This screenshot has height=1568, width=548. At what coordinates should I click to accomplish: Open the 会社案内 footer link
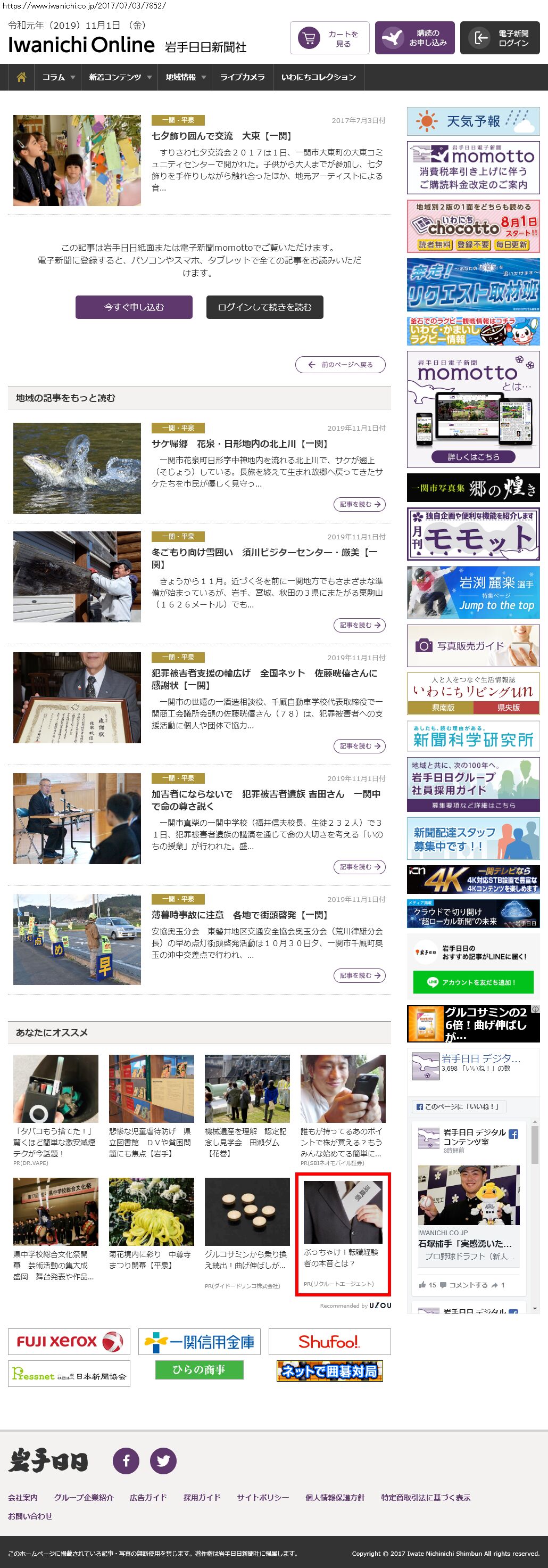22,1497
